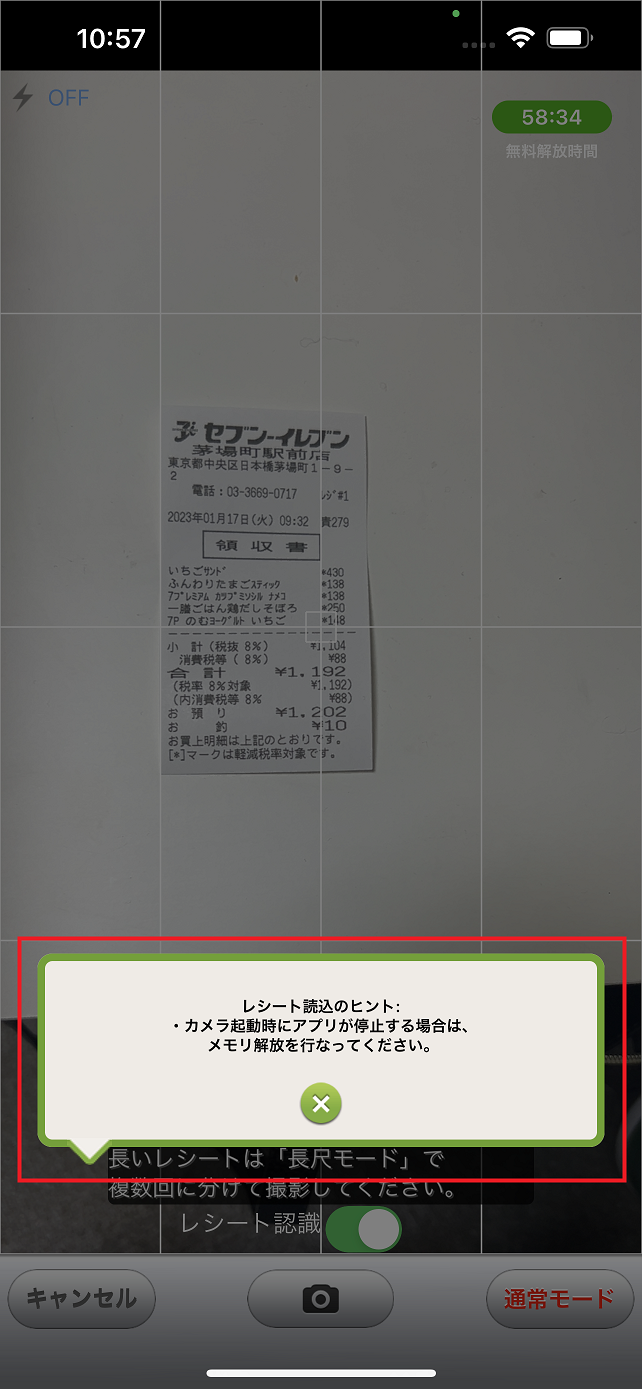Switch capture mode via 通常モード button
642x1389 pixels.
[559, 1298]
